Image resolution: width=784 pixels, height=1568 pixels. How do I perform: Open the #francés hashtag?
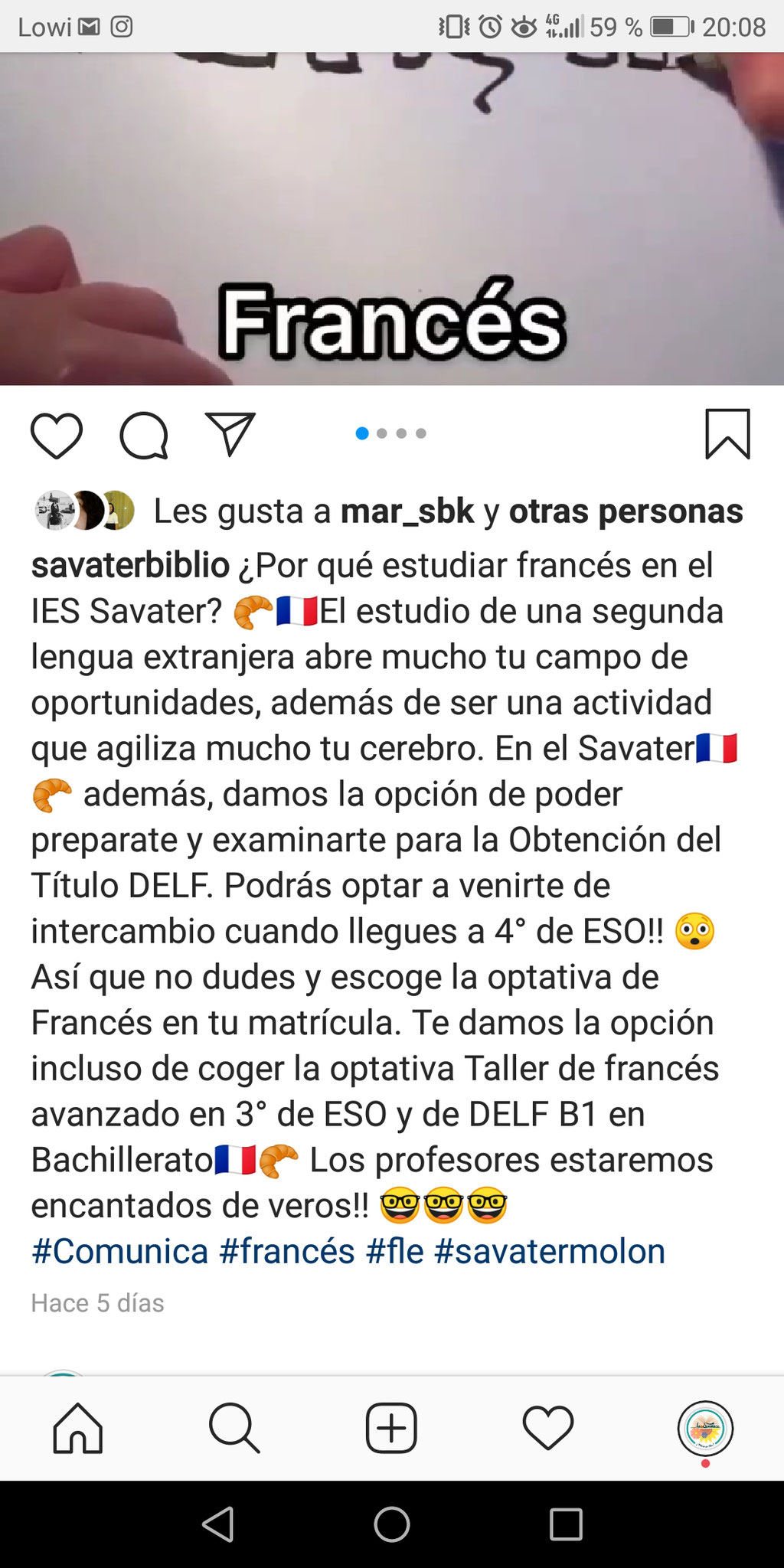286,1251
